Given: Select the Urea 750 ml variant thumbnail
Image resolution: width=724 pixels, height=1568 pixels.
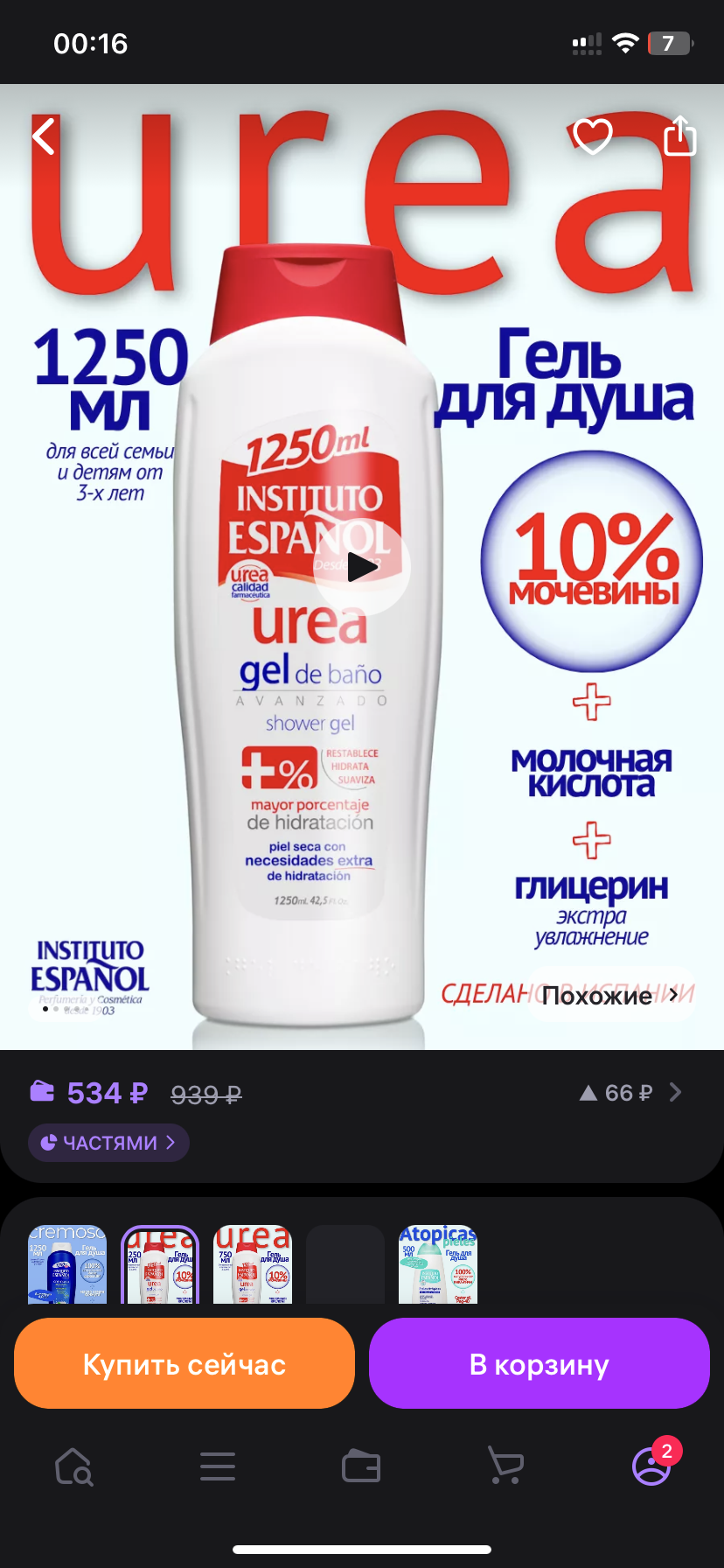Looking at the screenshot, I should tap(253, 1264).
